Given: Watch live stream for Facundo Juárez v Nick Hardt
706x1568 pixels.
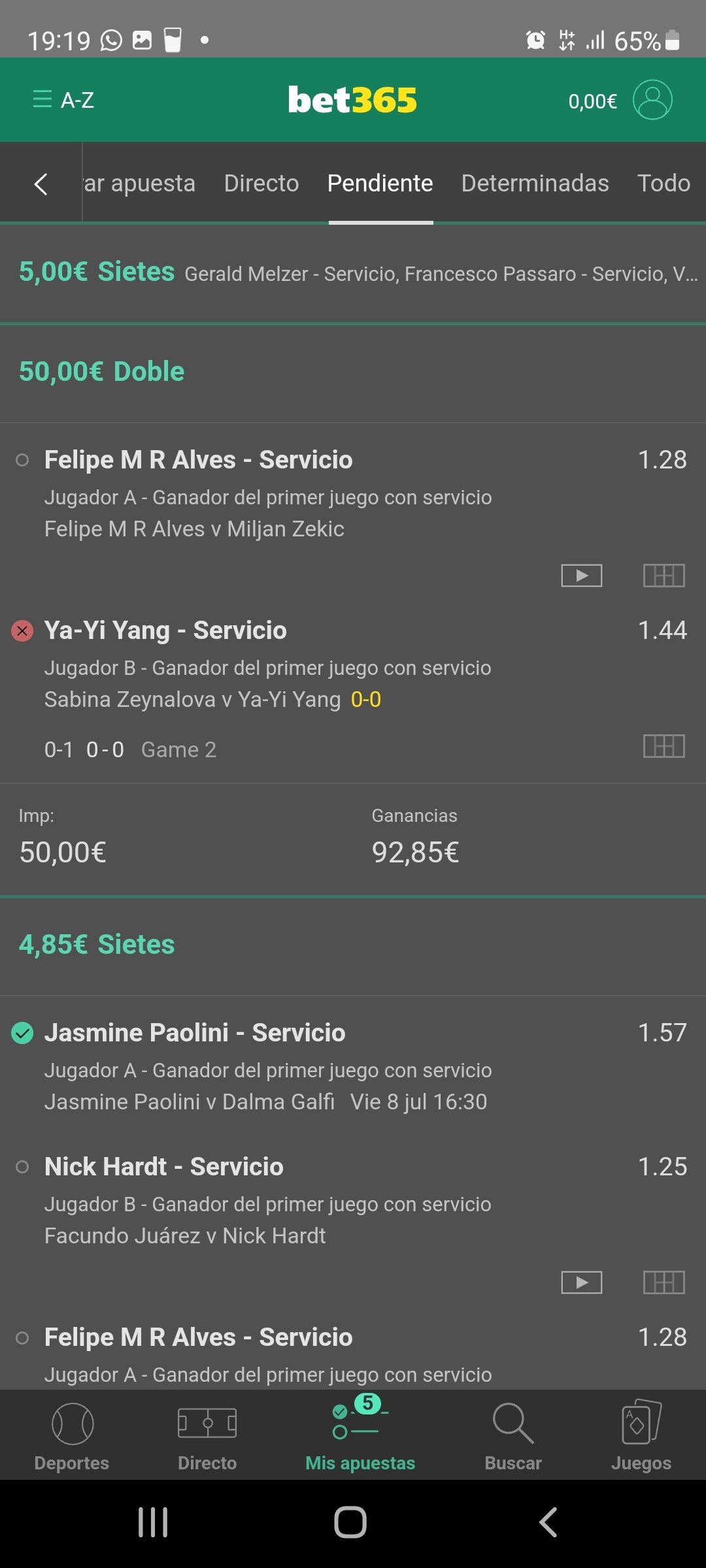Looking at the screenshot, I should click(x=582, y=1282).
